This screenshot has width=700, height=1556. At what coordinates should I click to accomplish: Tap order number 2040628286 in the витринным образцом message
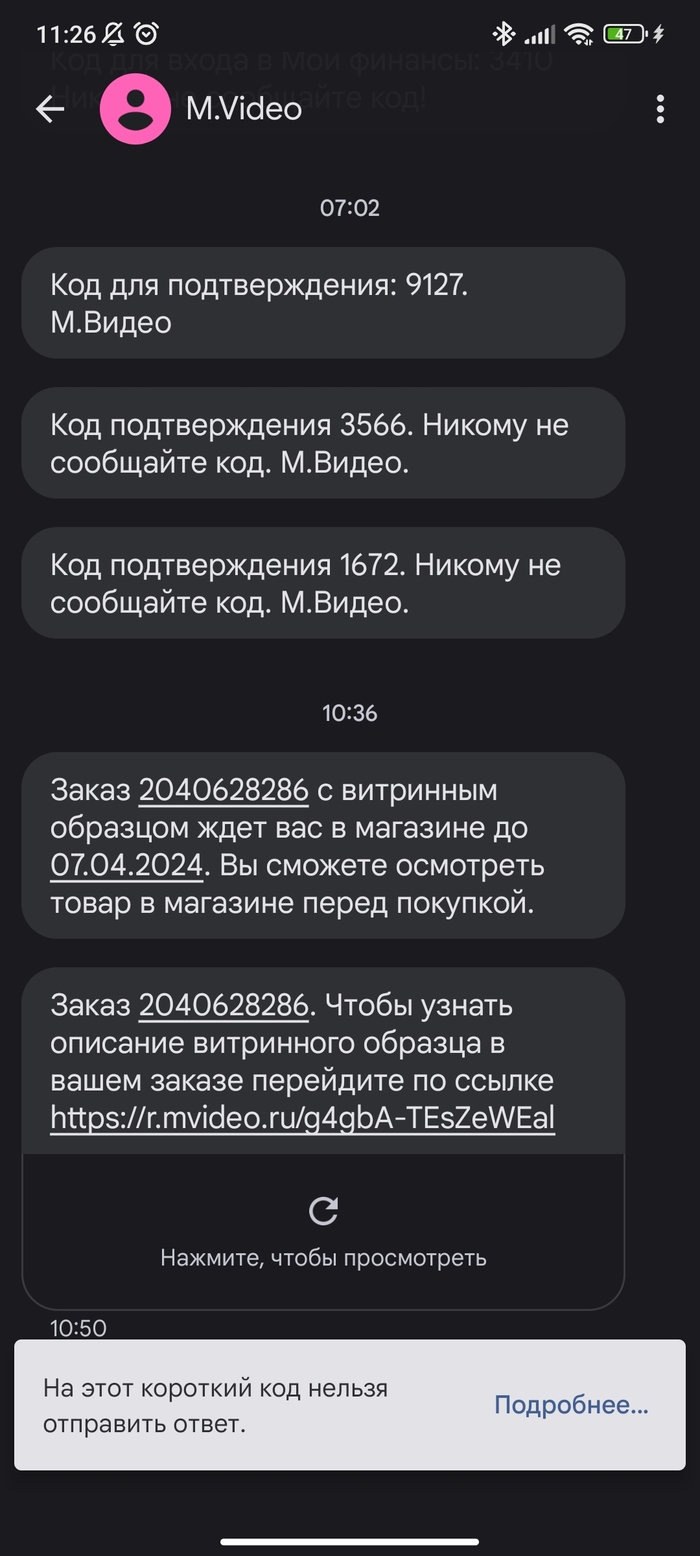click(223, 791)
